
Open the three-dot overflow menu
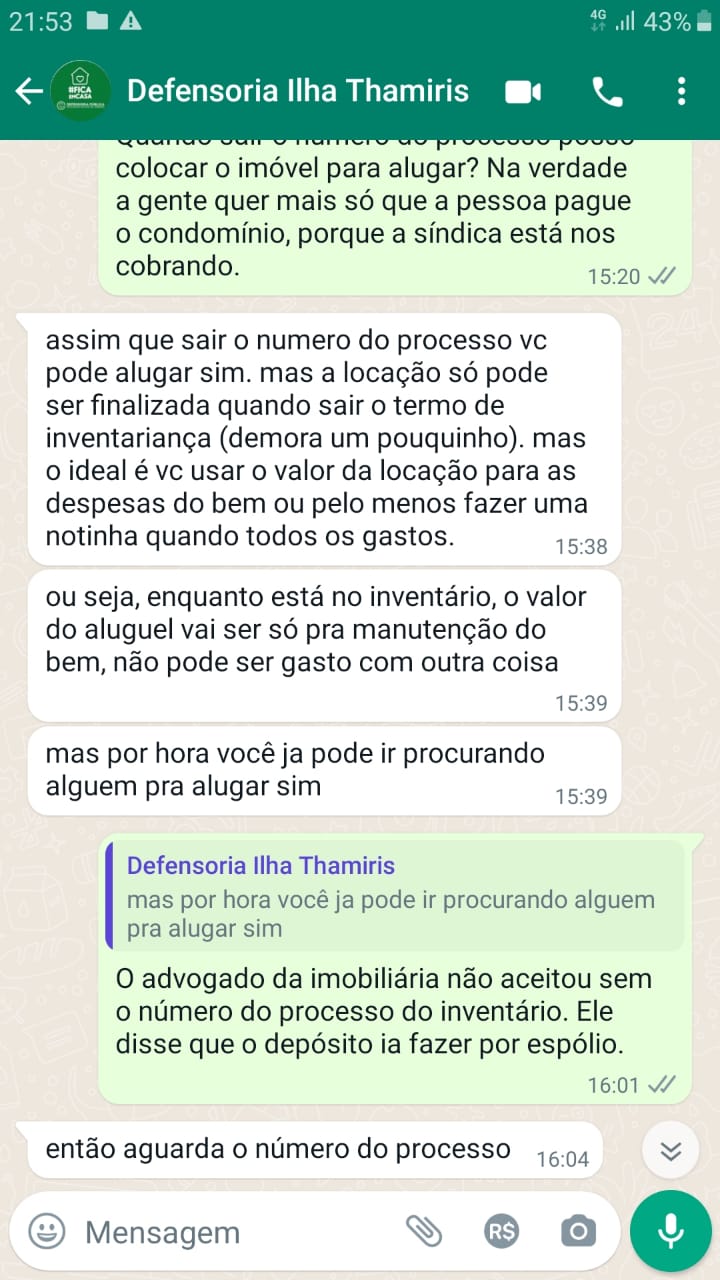click(x=681, y=92)
